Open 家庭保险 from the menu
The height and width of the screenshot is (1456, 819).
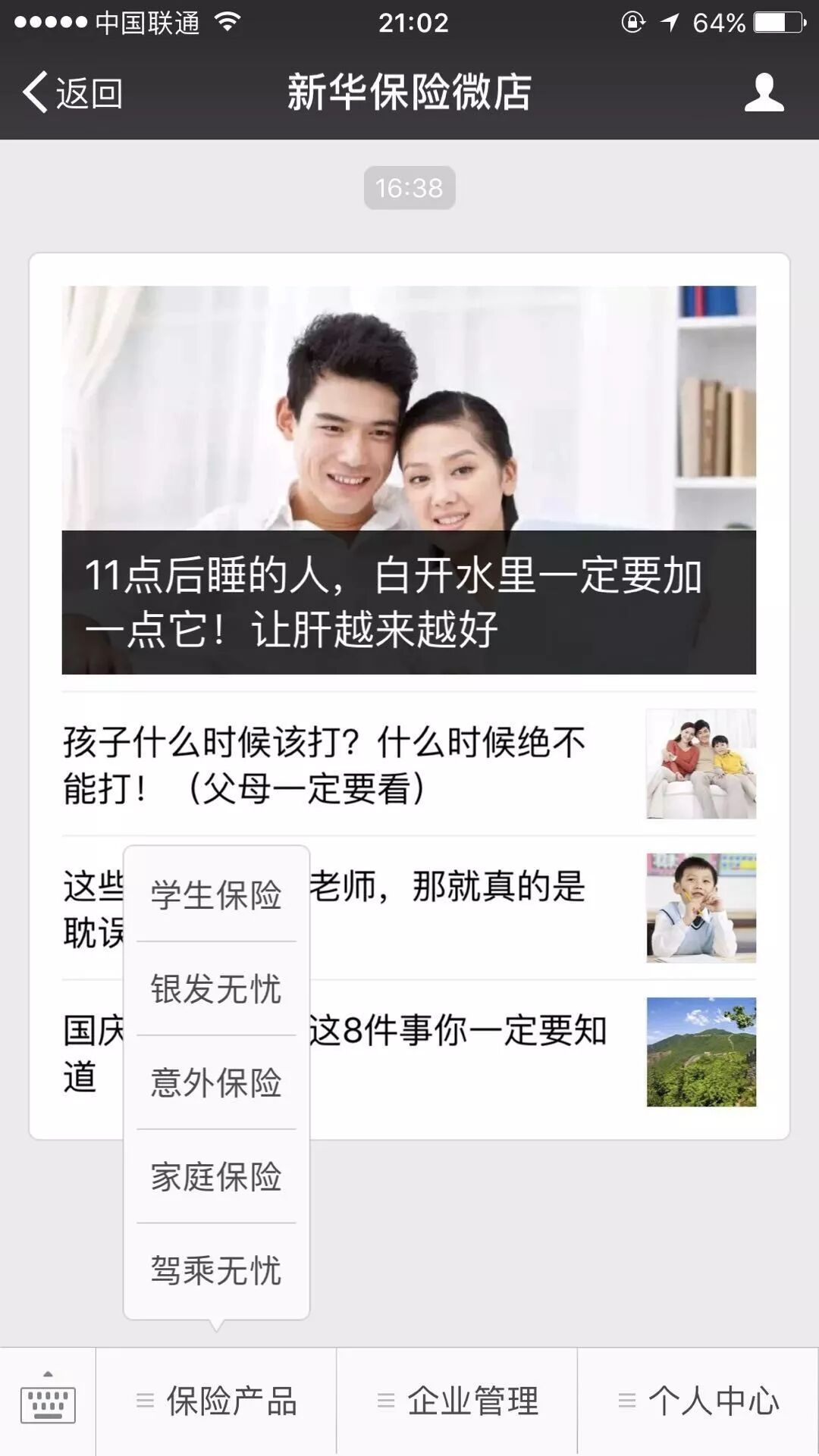216,1176
